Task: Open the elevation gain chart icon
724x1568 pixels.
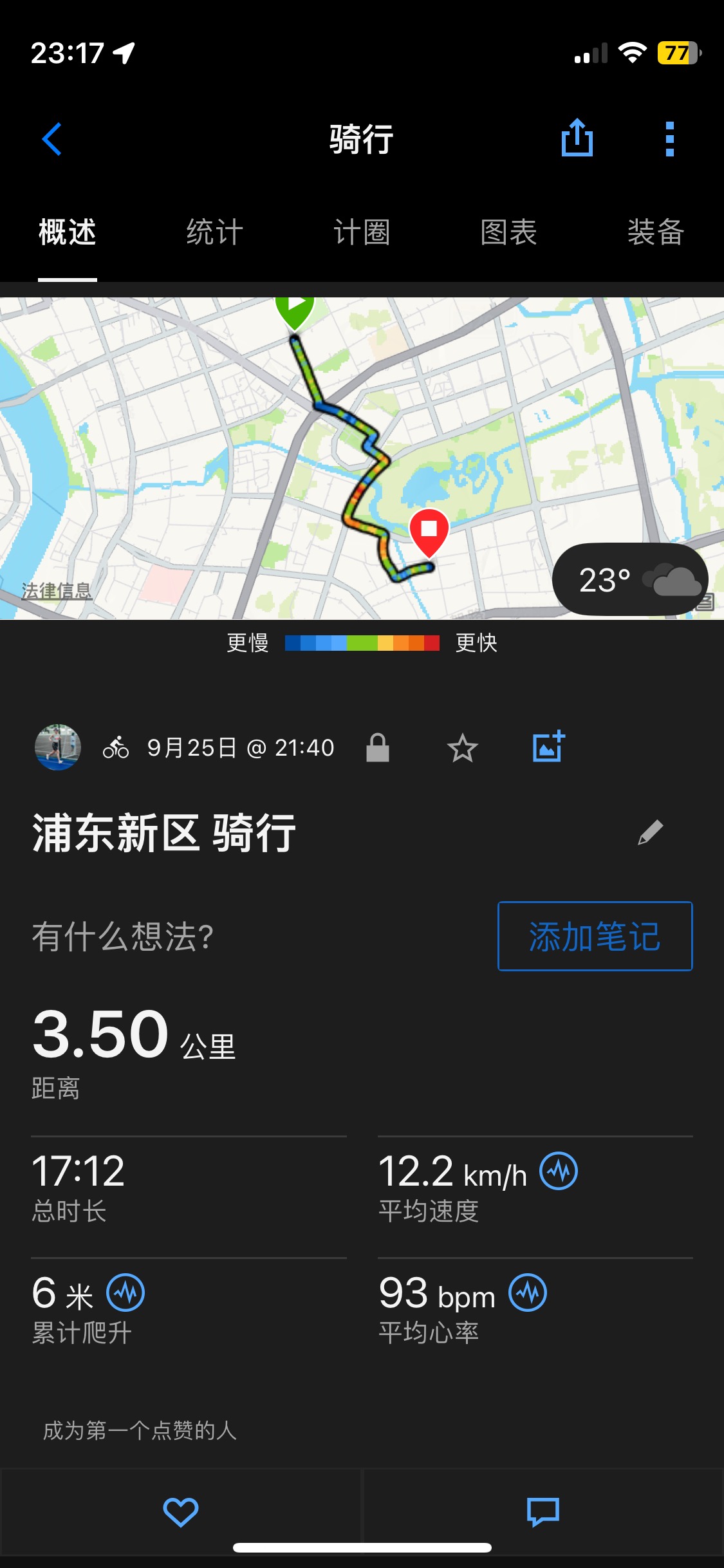Action: click(126, 1291)
